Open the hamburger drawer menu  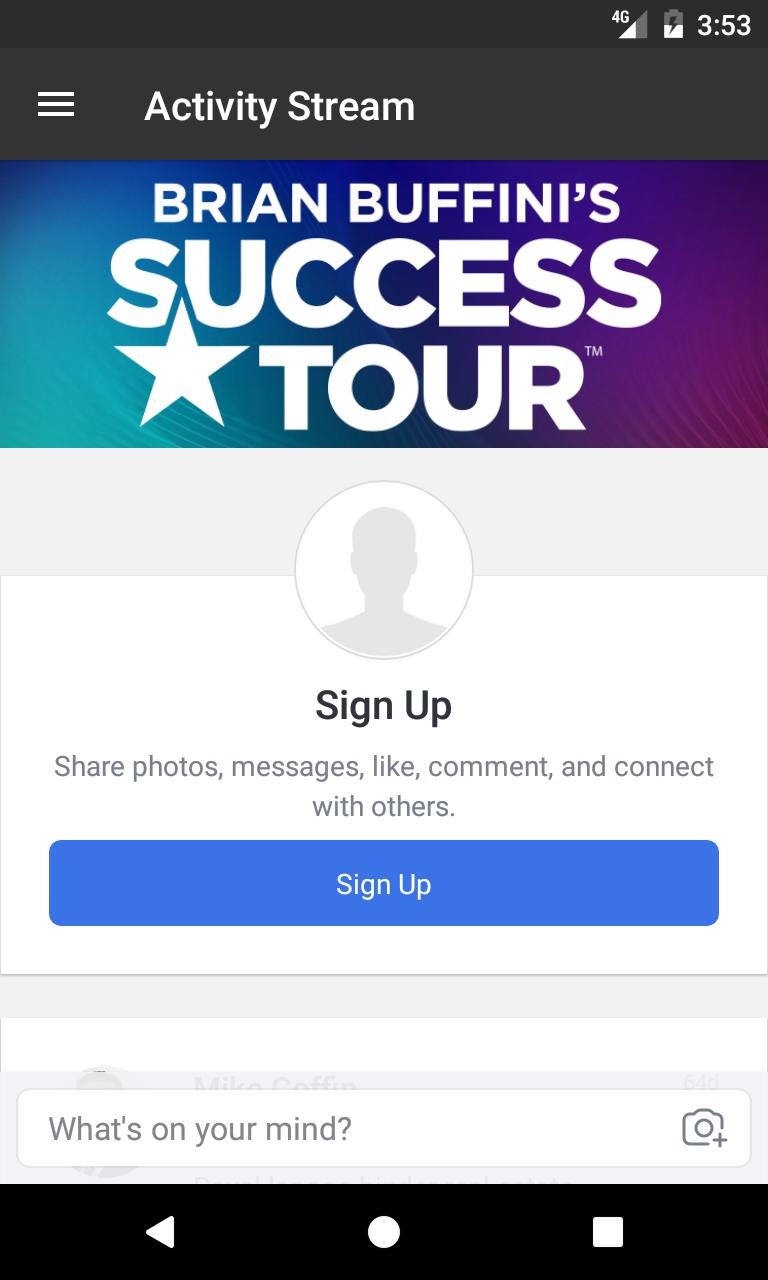pos(56,105)
